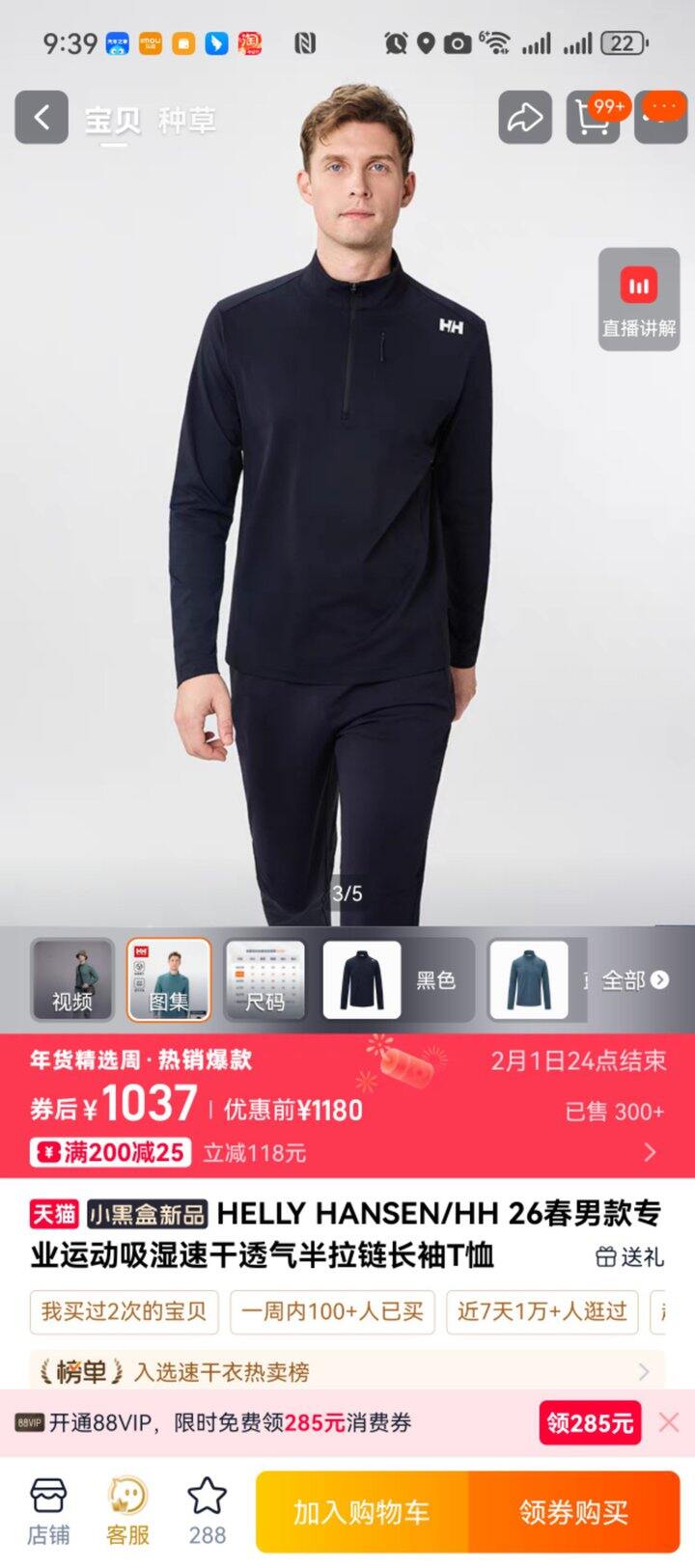
Task: Contact 客服 customer service
Action: pyautogui.click(x=127, y=1511)
